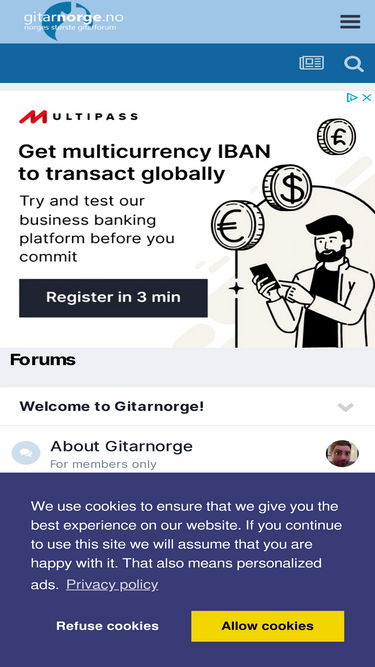Image resolution: width=375 pixels, height=667 pixels.
Task: Open the Privacy policy link
Action: pyautogui.click(x=112, y=584)
